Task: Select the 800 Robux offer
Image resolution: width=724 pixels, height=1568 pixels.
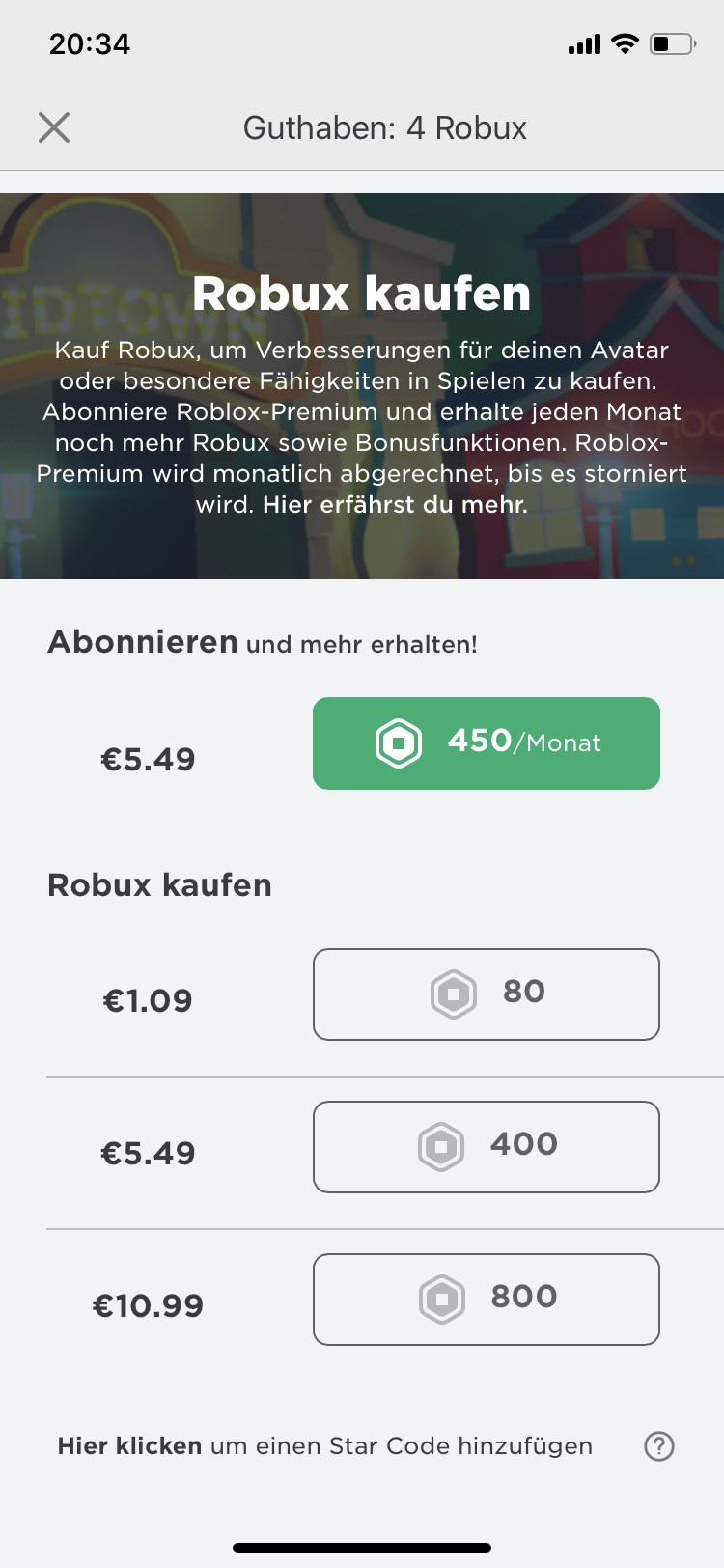Action: (x=486, y=1299)
